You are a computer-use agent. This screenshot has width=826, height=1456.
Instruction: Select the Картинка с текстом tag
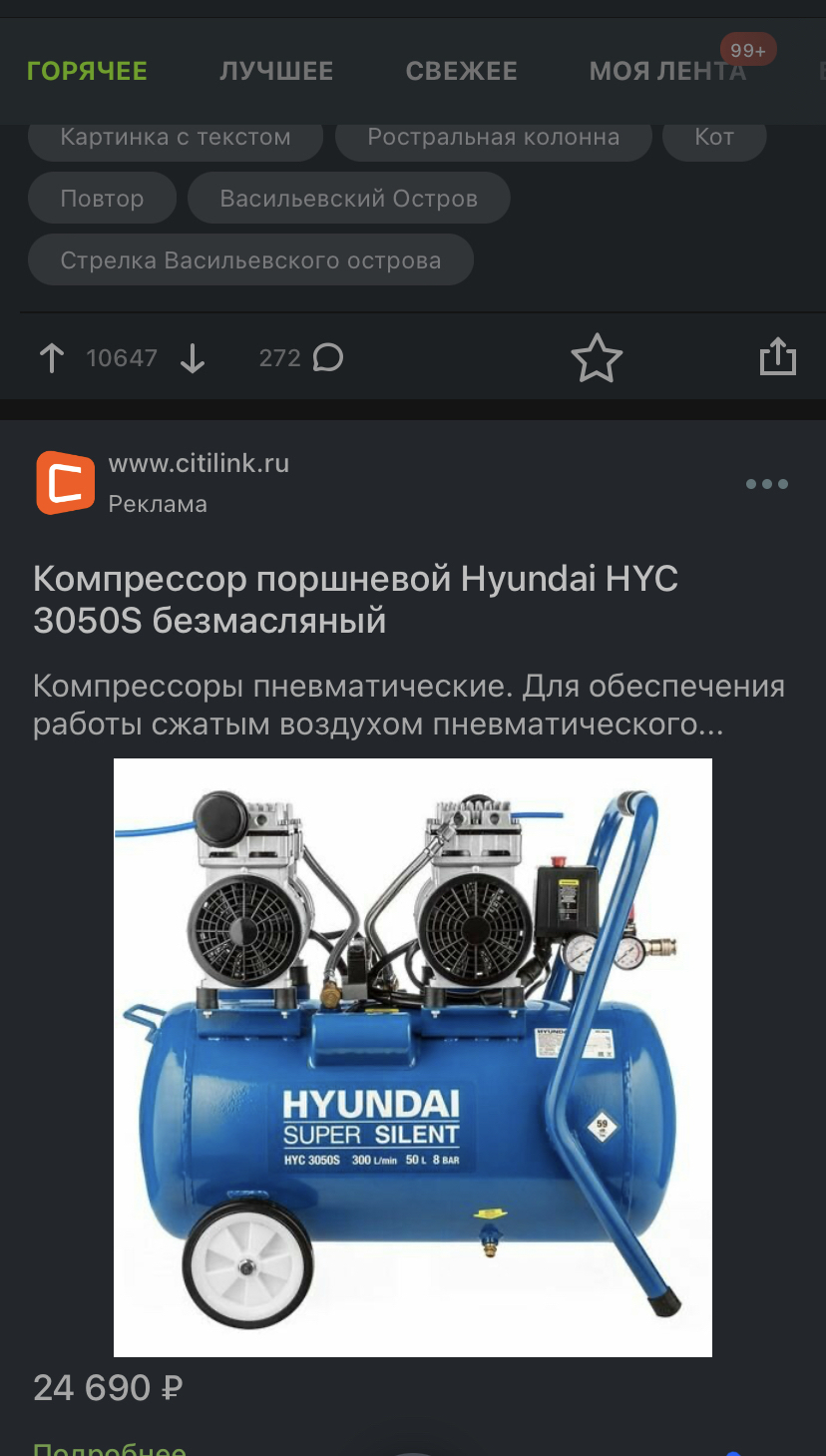[x=176, y=138]
